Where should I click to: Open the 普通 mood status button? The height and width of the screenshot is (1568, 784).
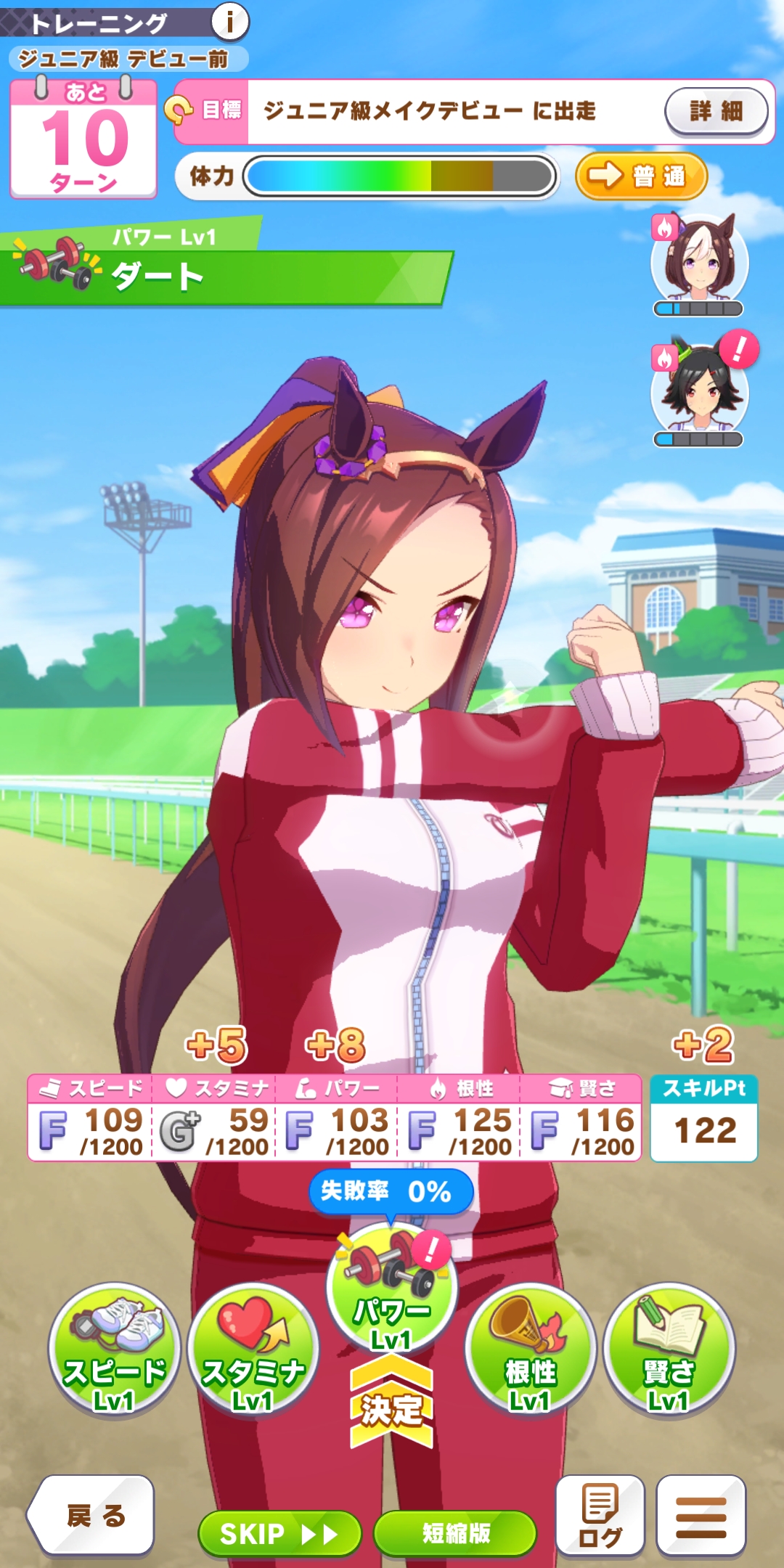[x=641, y=176]
